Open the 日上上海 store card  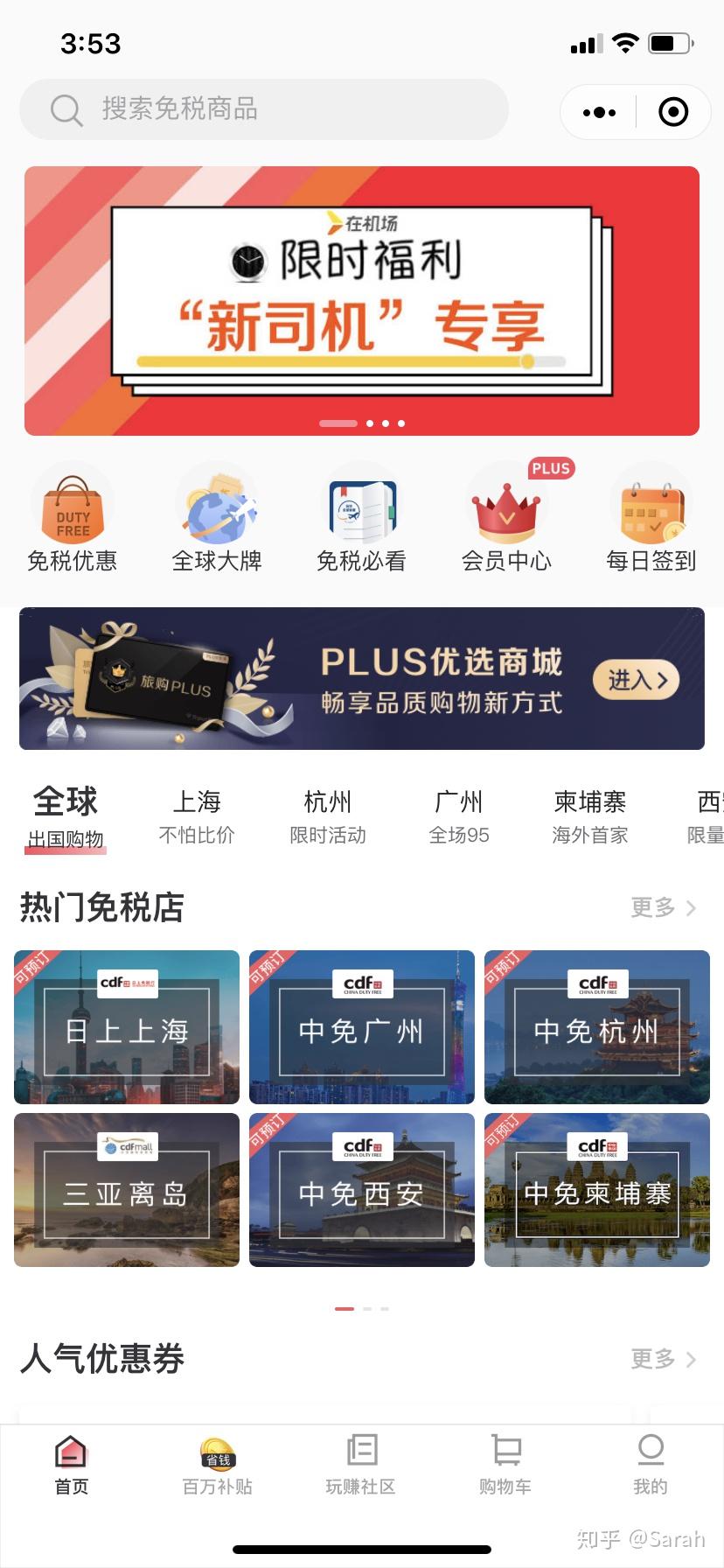tap(127, 1027)
